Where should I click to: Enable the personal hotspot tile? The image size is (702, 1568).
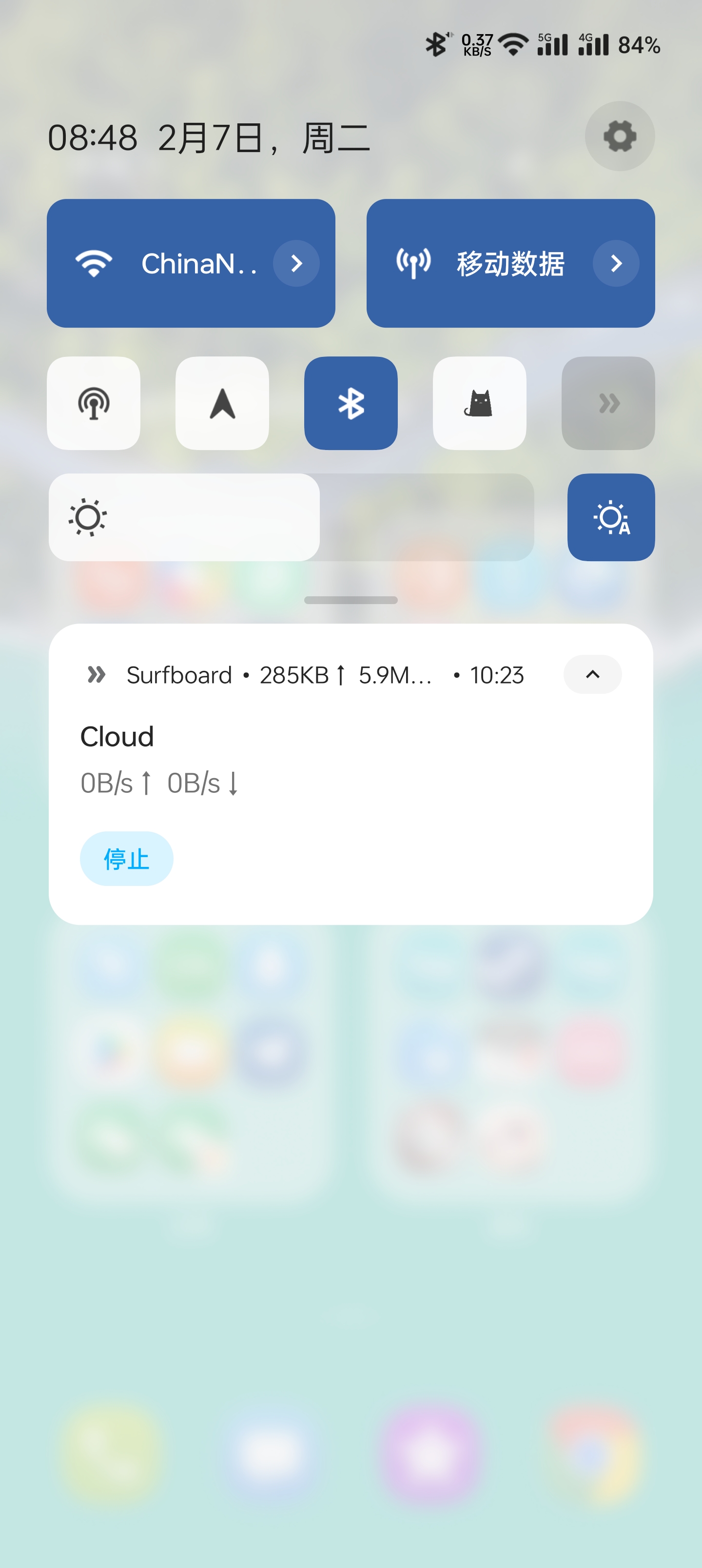(93, 403)
